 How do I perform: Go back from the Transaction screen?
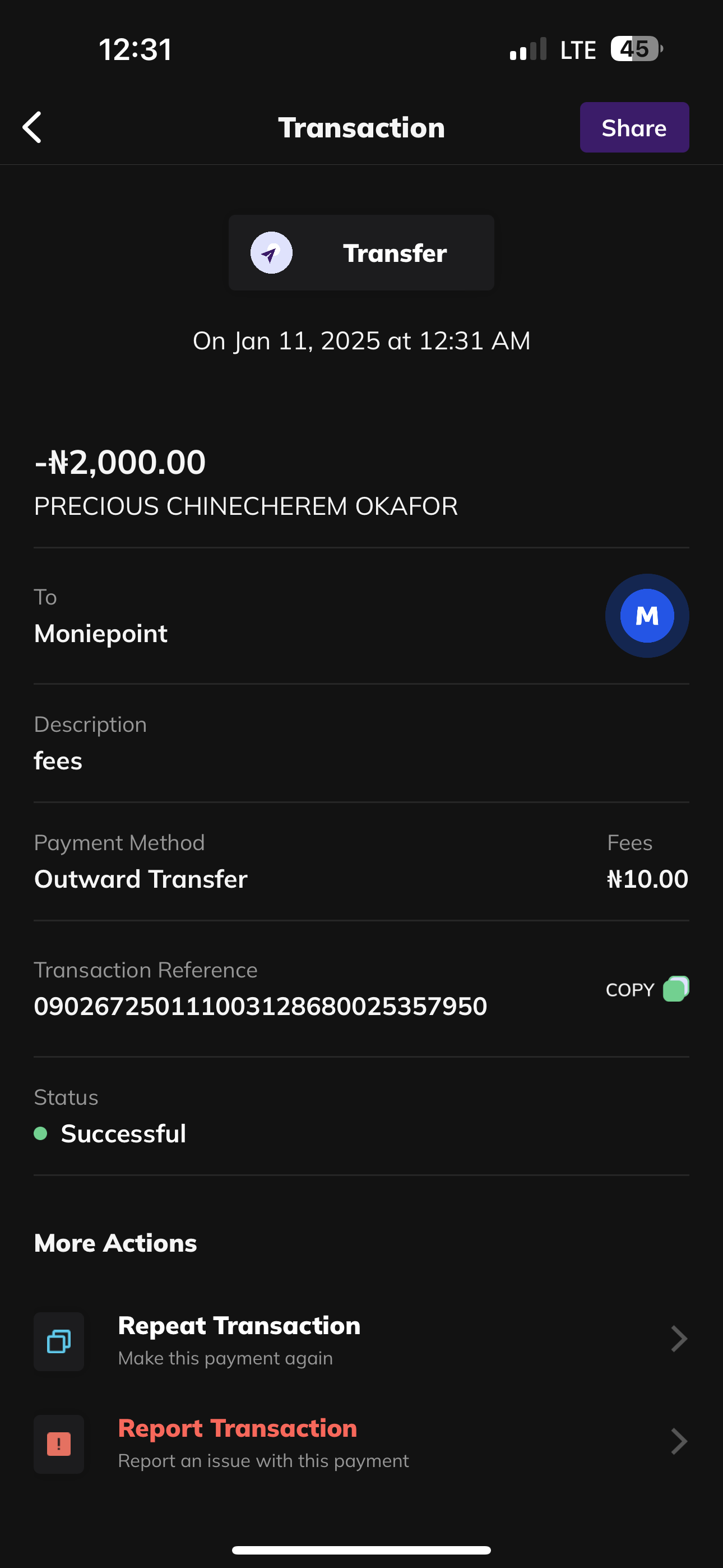coord(33,127)
